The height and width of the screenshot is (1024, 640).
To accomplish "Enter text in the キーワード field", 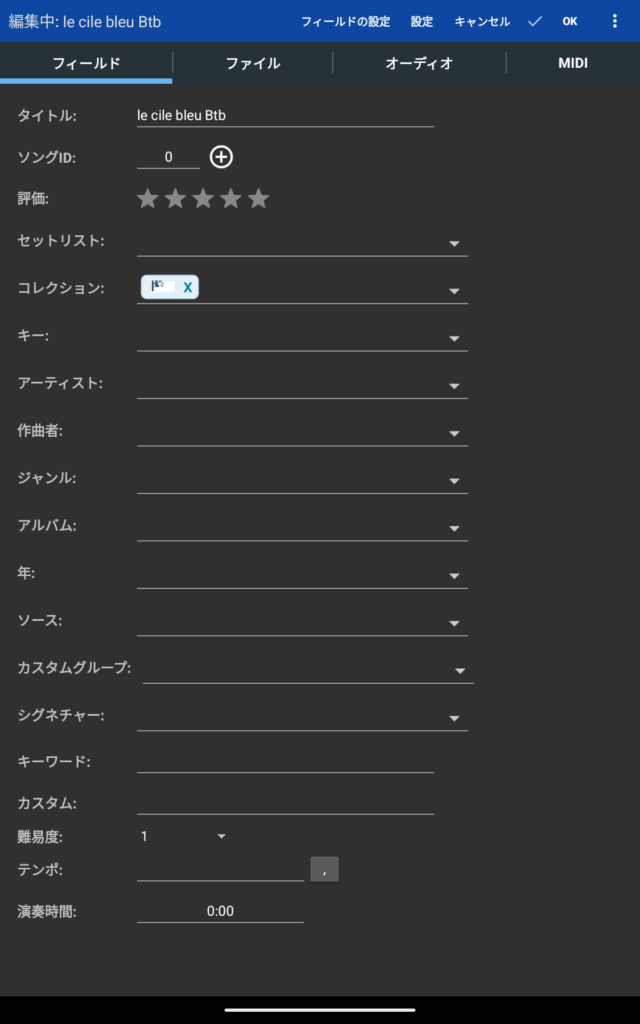I will coord(285,762).
